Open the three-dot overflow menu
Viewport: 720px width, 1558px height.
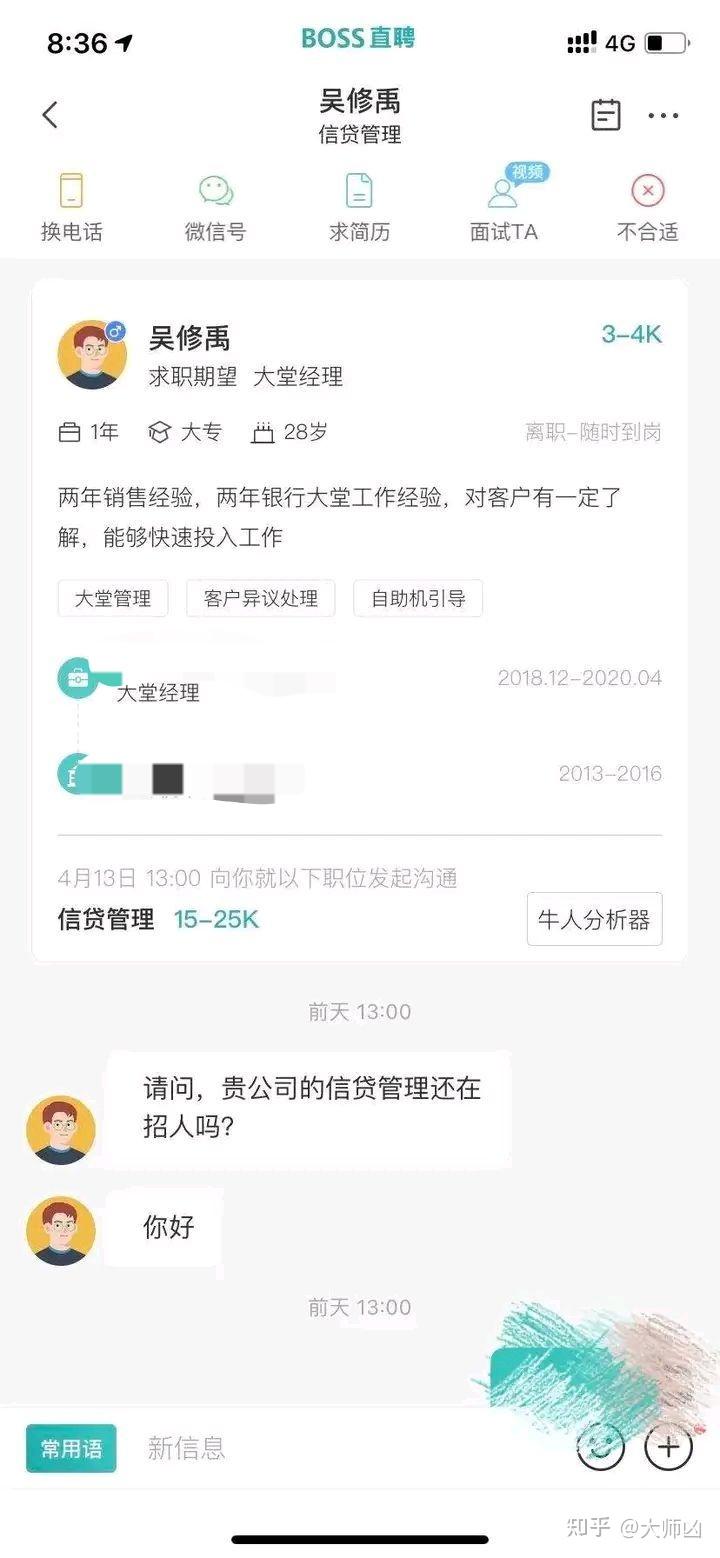[663, 116]
